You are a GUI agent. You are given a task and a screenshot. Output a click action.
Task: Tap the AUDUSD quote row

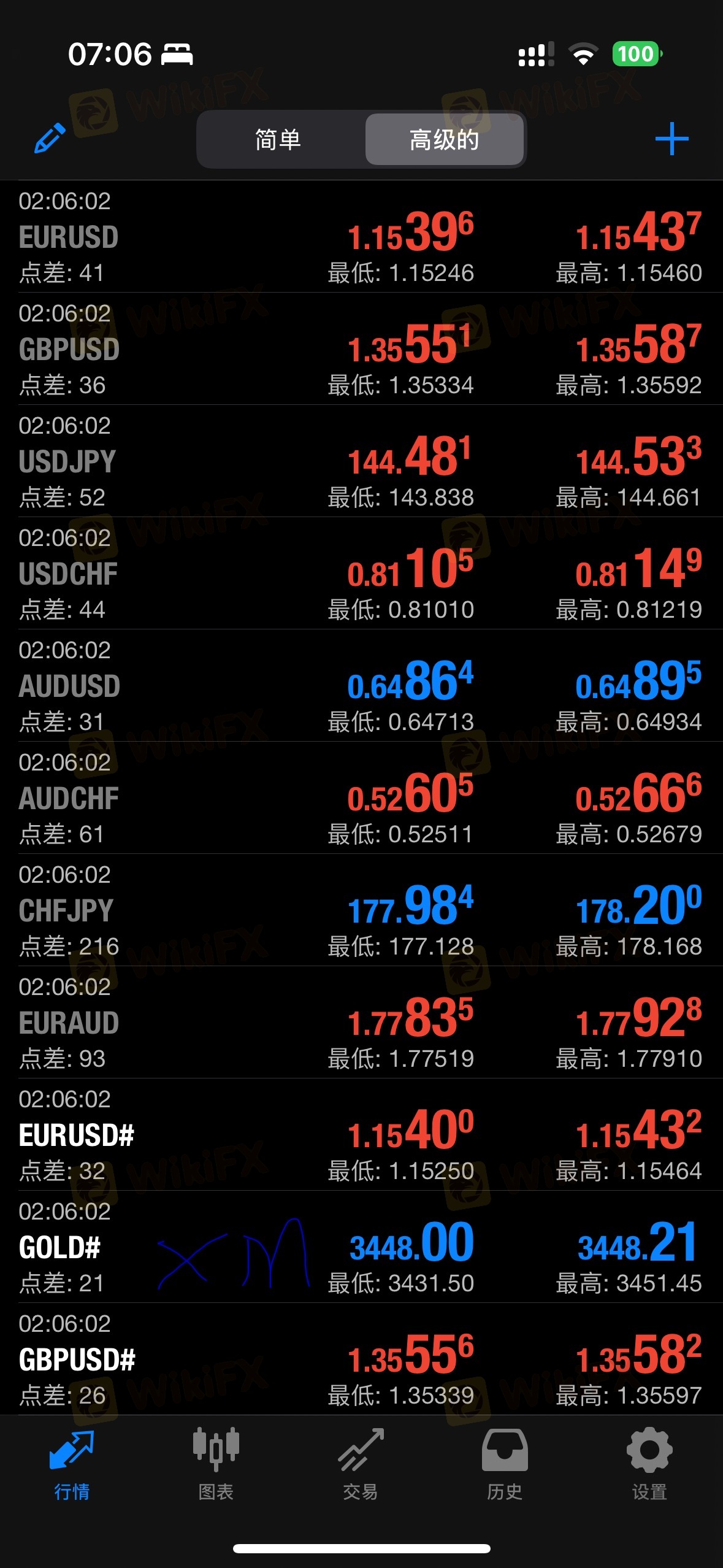[361, 686]
